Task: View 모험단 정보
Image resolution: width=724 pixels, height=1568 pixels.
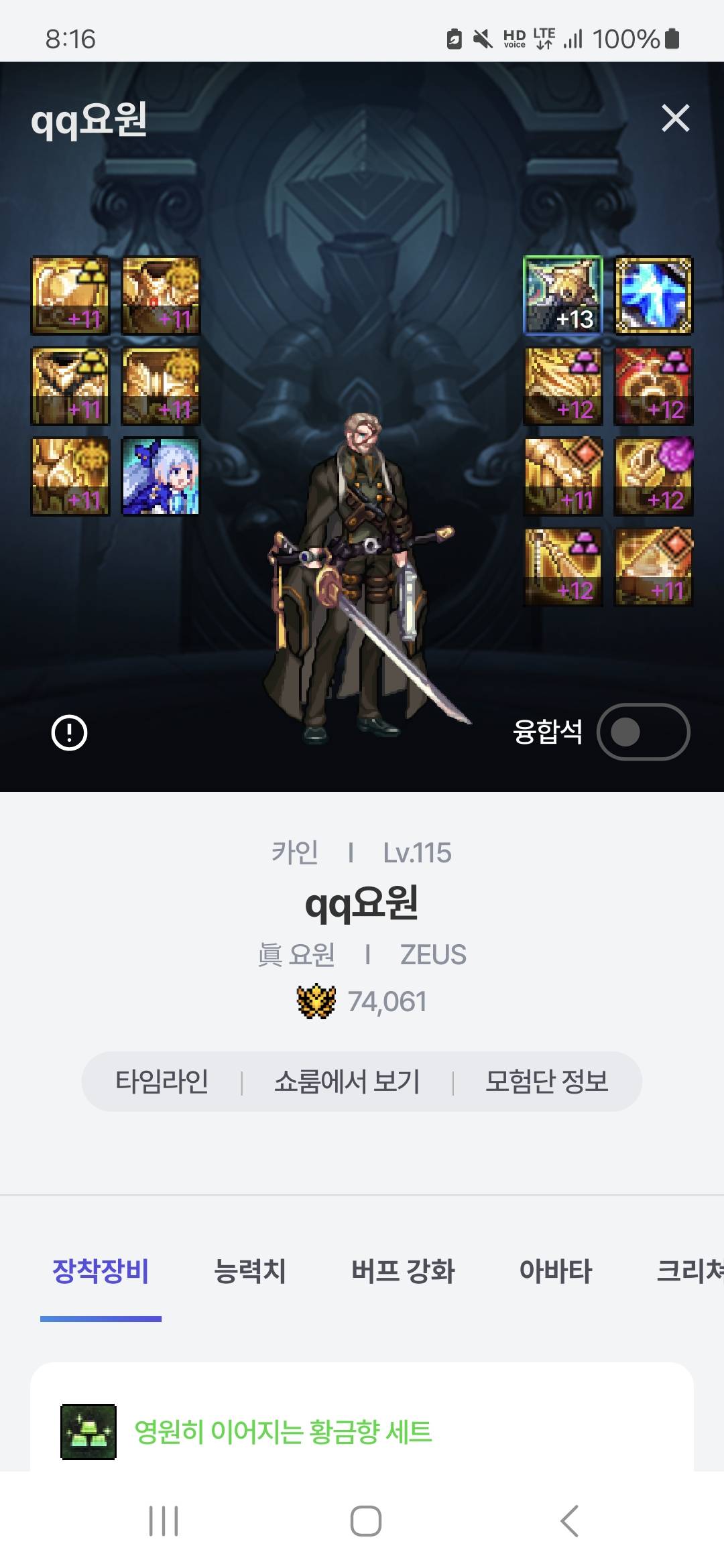Action: 546,1081
